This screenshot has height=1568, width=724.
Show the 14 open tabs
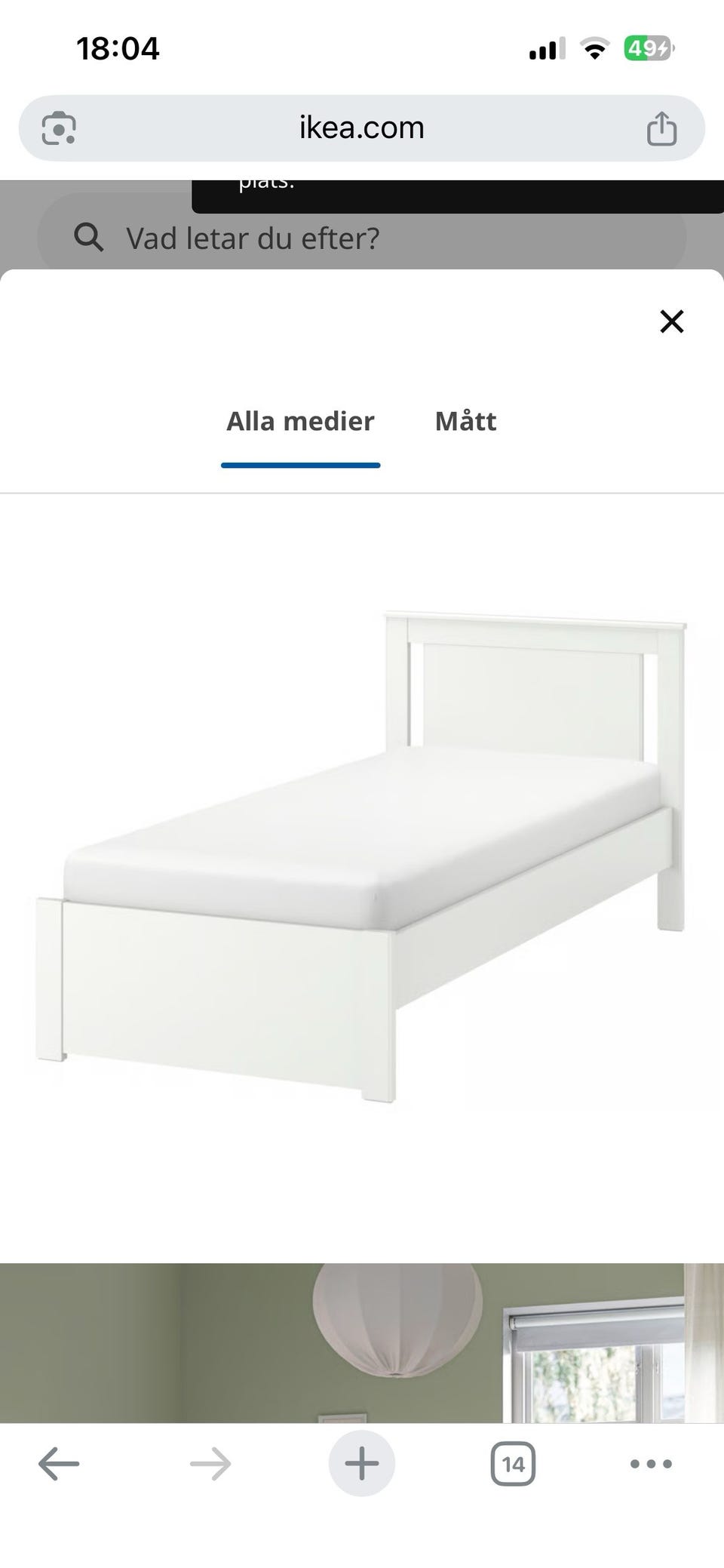pos(513,1464)
